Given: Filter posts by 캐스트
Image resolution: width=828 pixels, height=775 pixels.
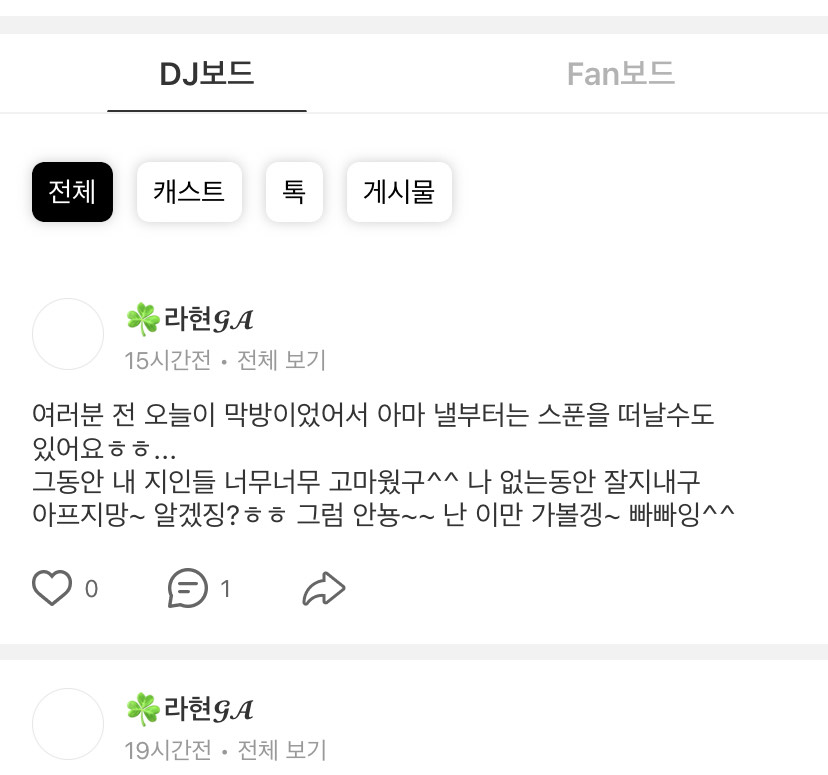Looking at the screenshot, I should click(189, 192).
